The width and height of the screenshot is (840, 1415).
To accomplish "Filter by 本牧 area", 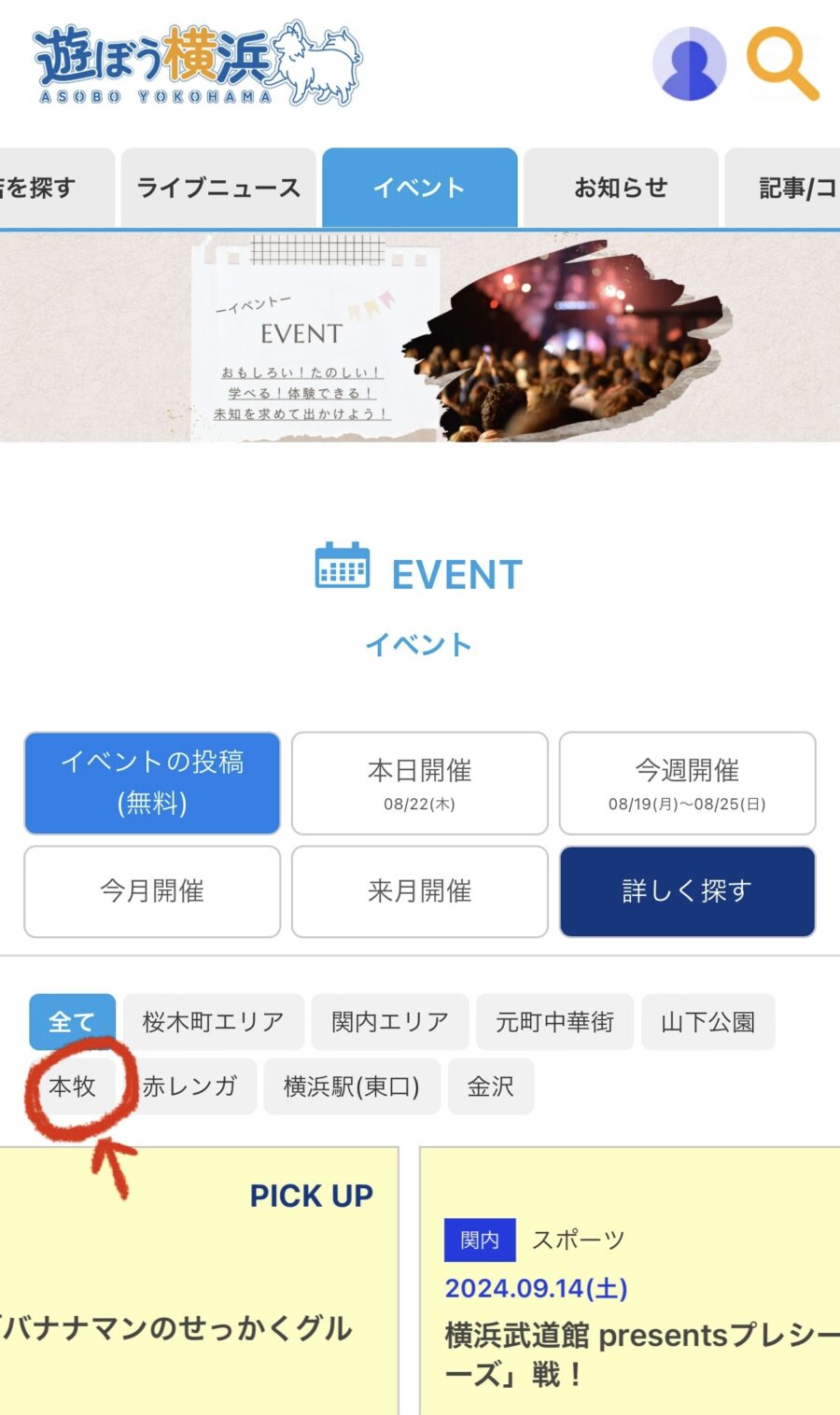I will coord(72,1086).
